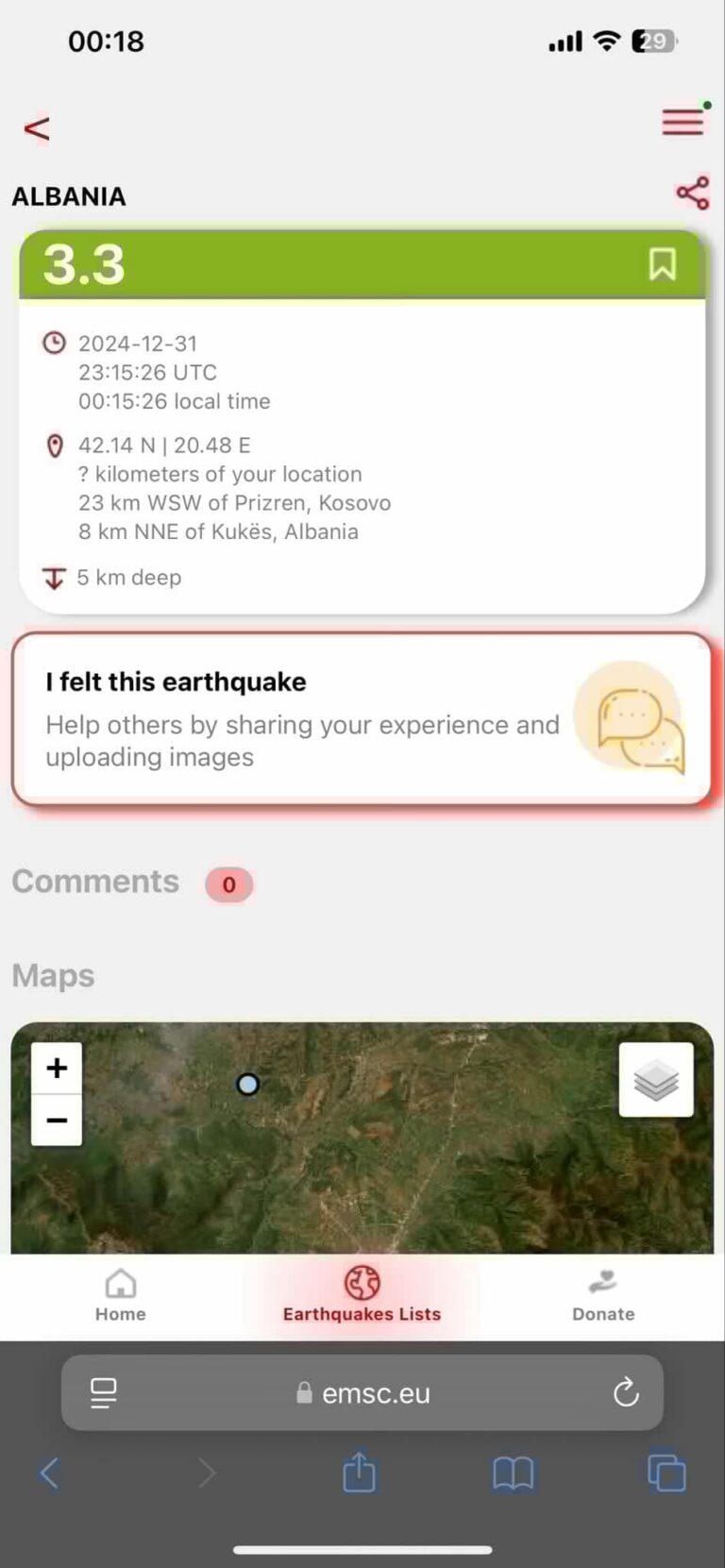
Task: Switch to the Home tab
Action: [x=121, y=1295]
